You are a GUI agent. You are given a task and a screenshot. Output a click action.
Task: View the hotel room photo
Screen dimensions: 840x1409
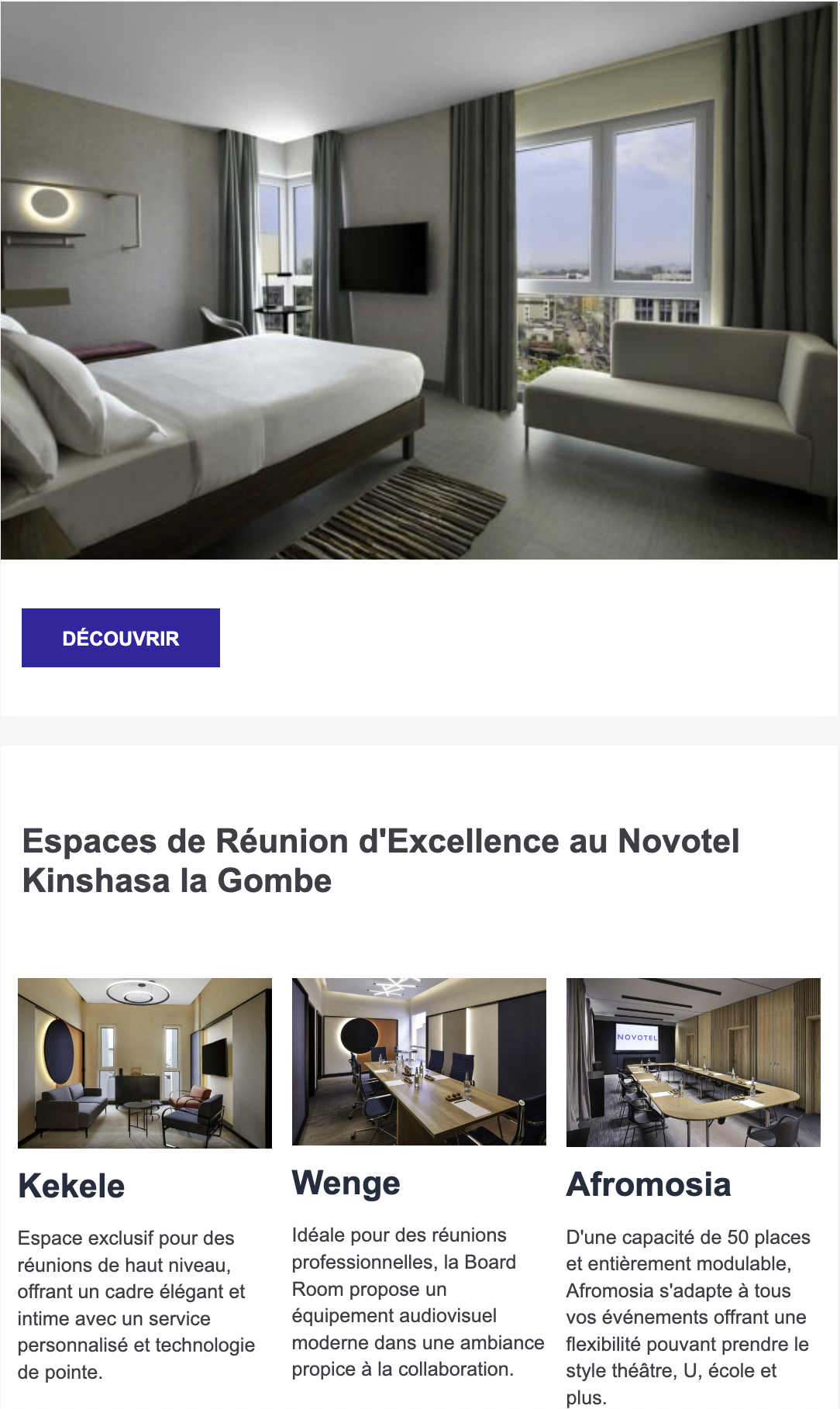419,280
